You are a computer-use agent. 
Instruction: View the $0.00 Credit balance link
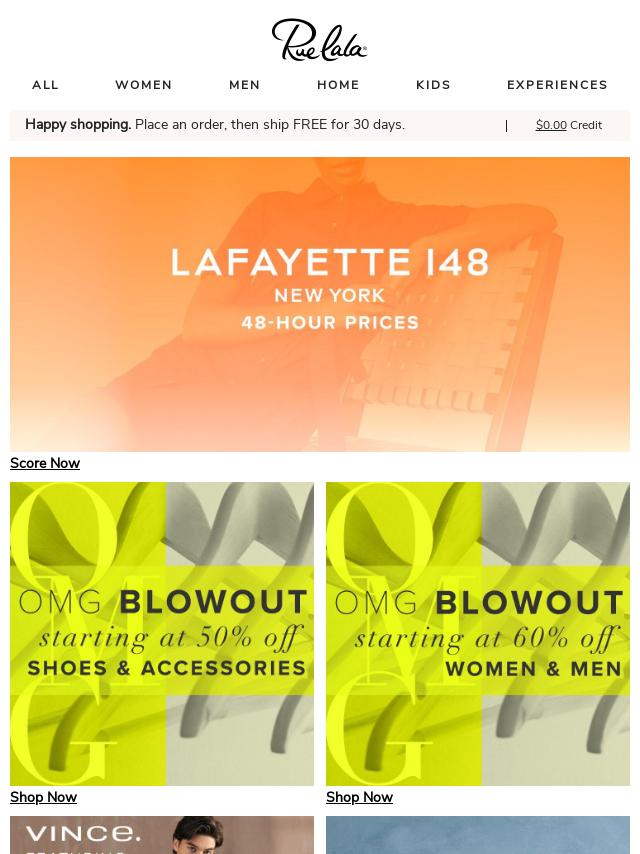(x=568, y=125)
